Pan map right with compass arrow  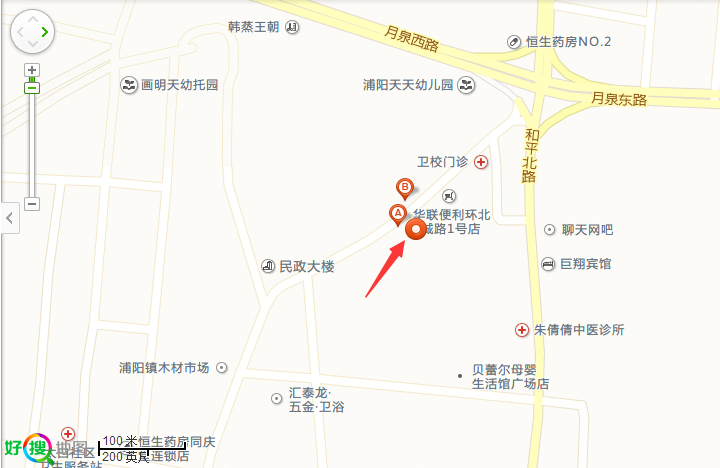(46, 33)
